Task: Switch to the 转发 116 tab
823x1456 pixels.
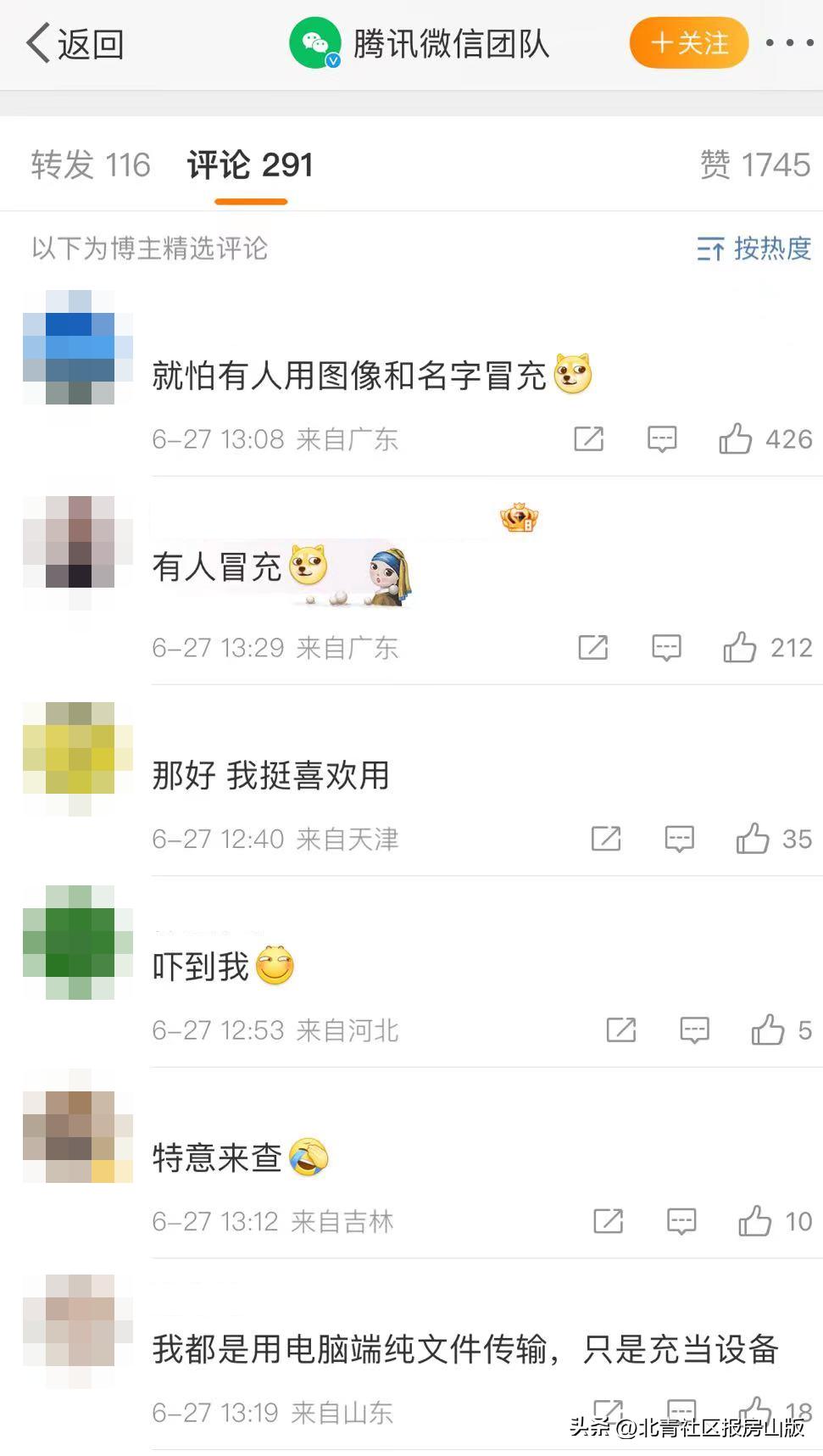Action: point(90,165)
